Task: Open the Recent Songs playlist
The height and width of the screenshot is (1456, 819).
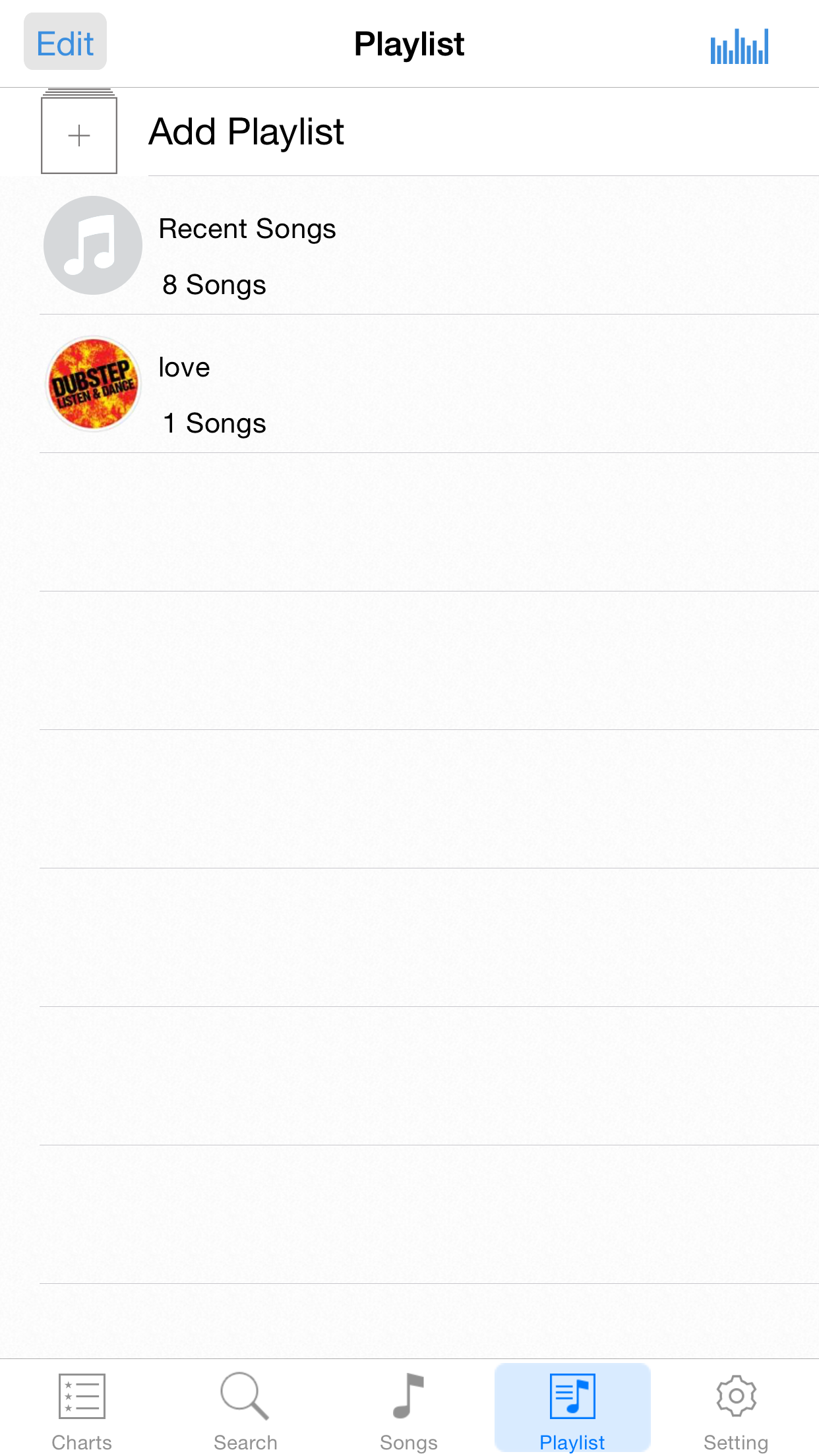Action: 409,245
